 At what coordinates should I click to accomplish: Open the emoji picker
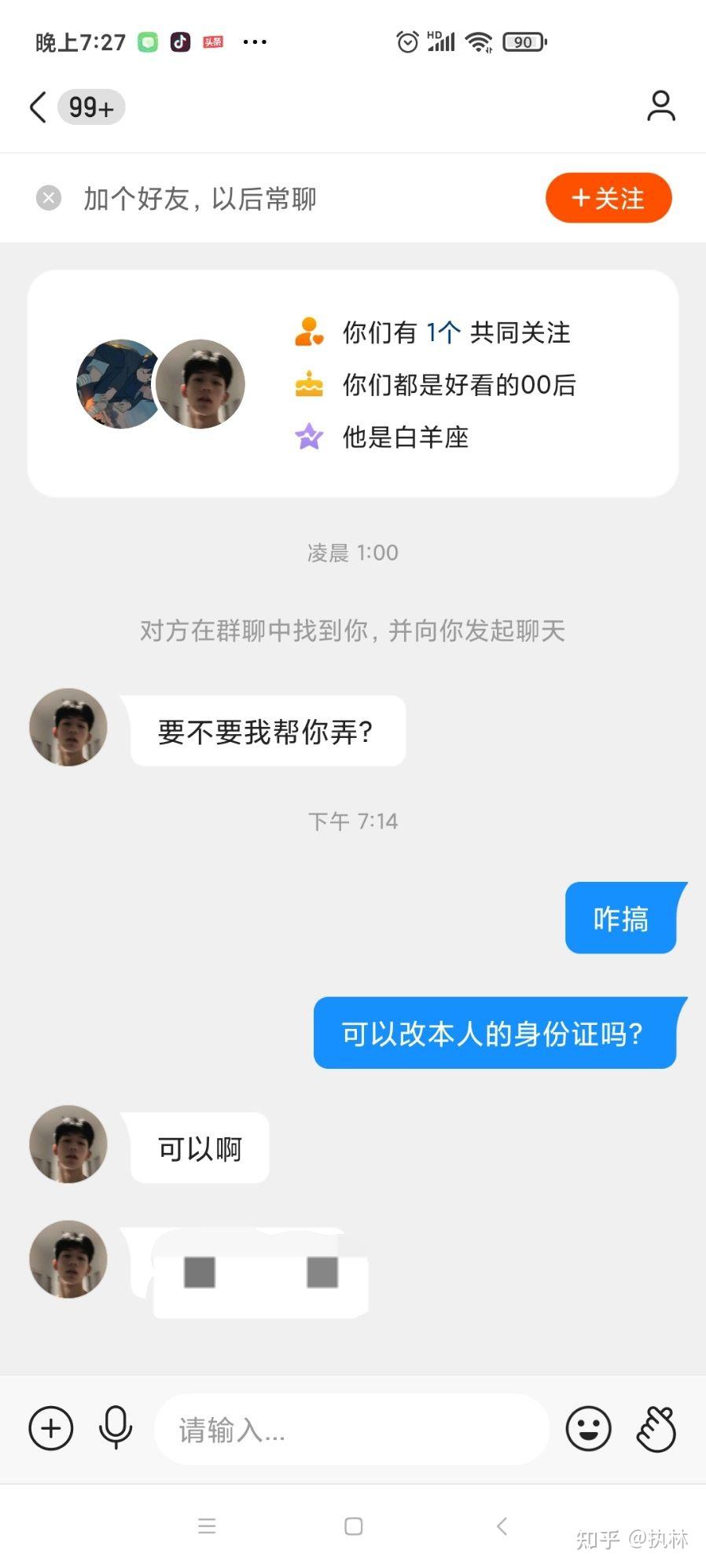tap(588, 1428)
